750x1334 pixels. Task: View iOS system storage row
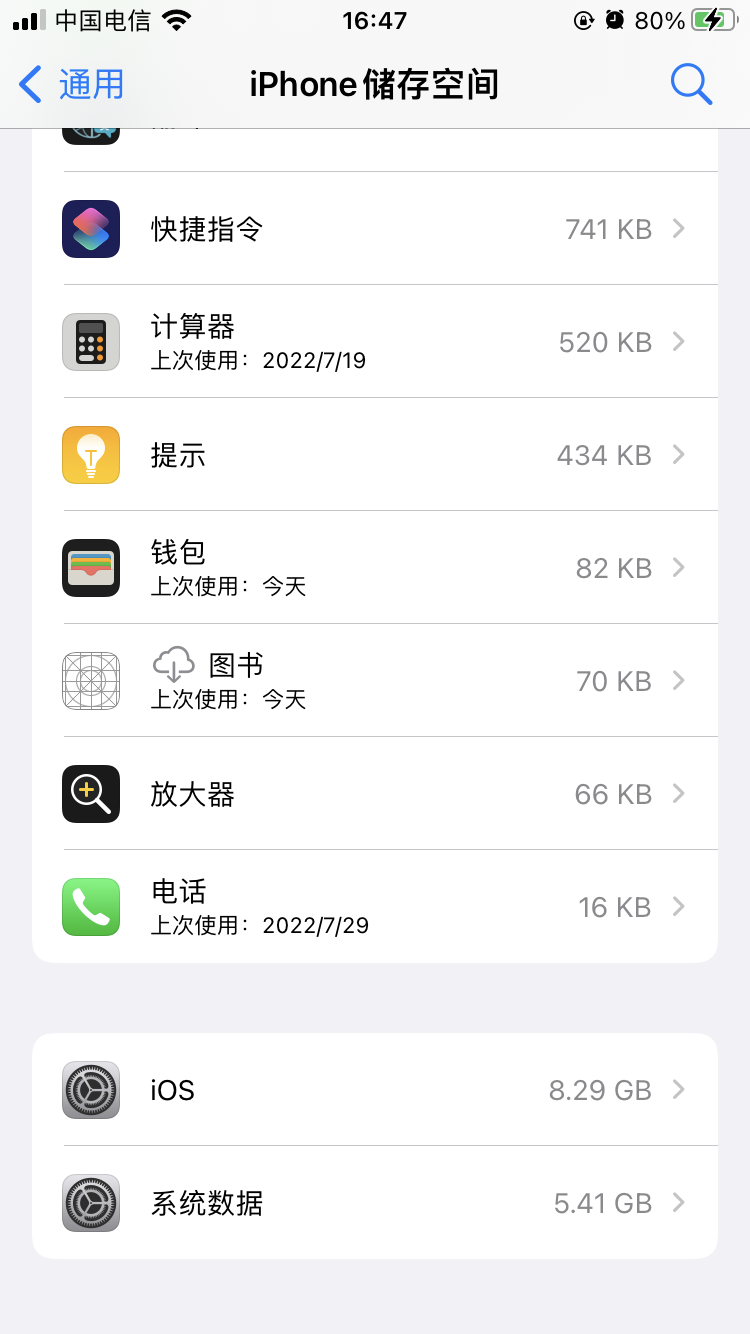[375, 1090]
